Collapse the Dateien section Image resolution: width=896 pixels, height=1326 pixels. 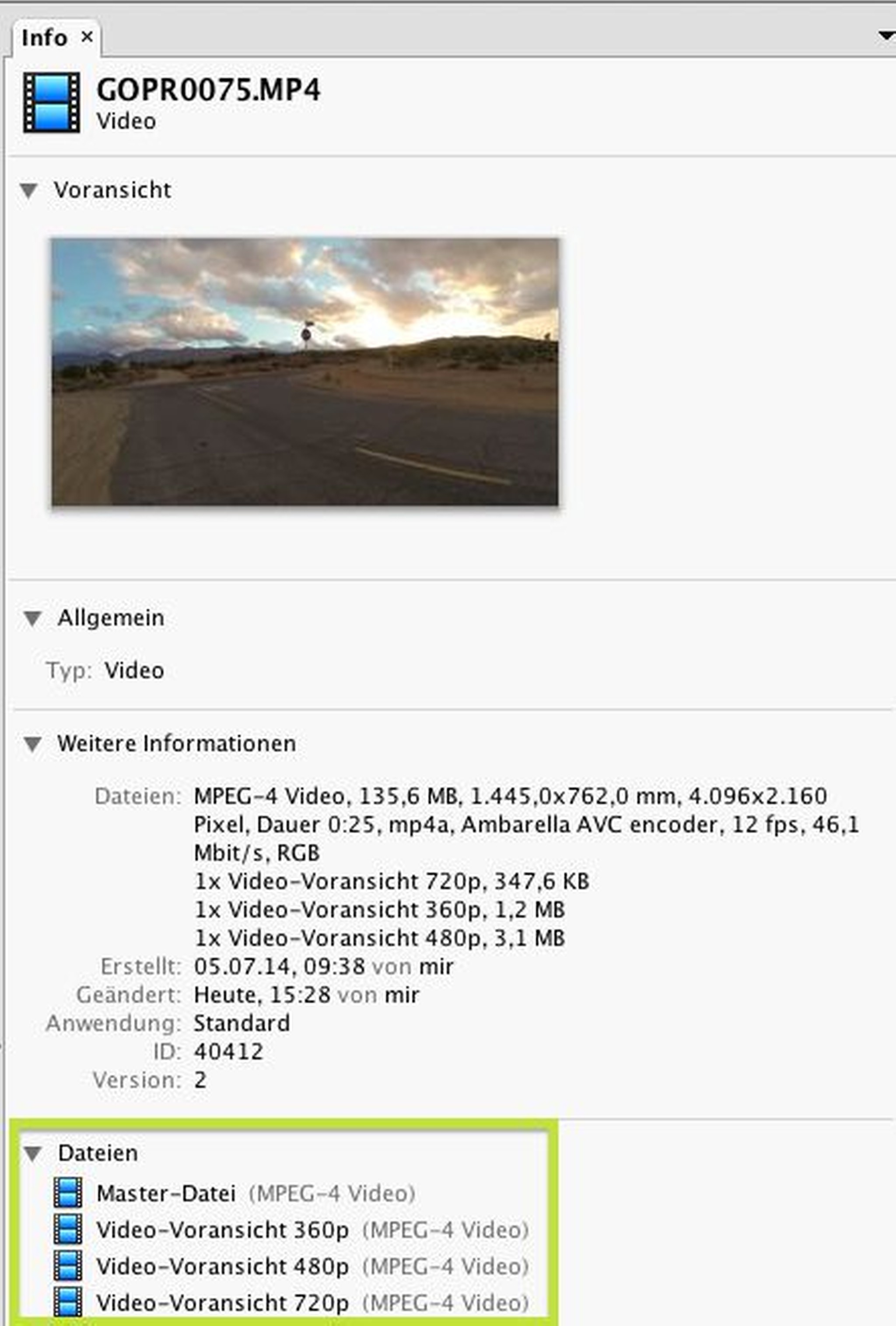coord(32,1154)
